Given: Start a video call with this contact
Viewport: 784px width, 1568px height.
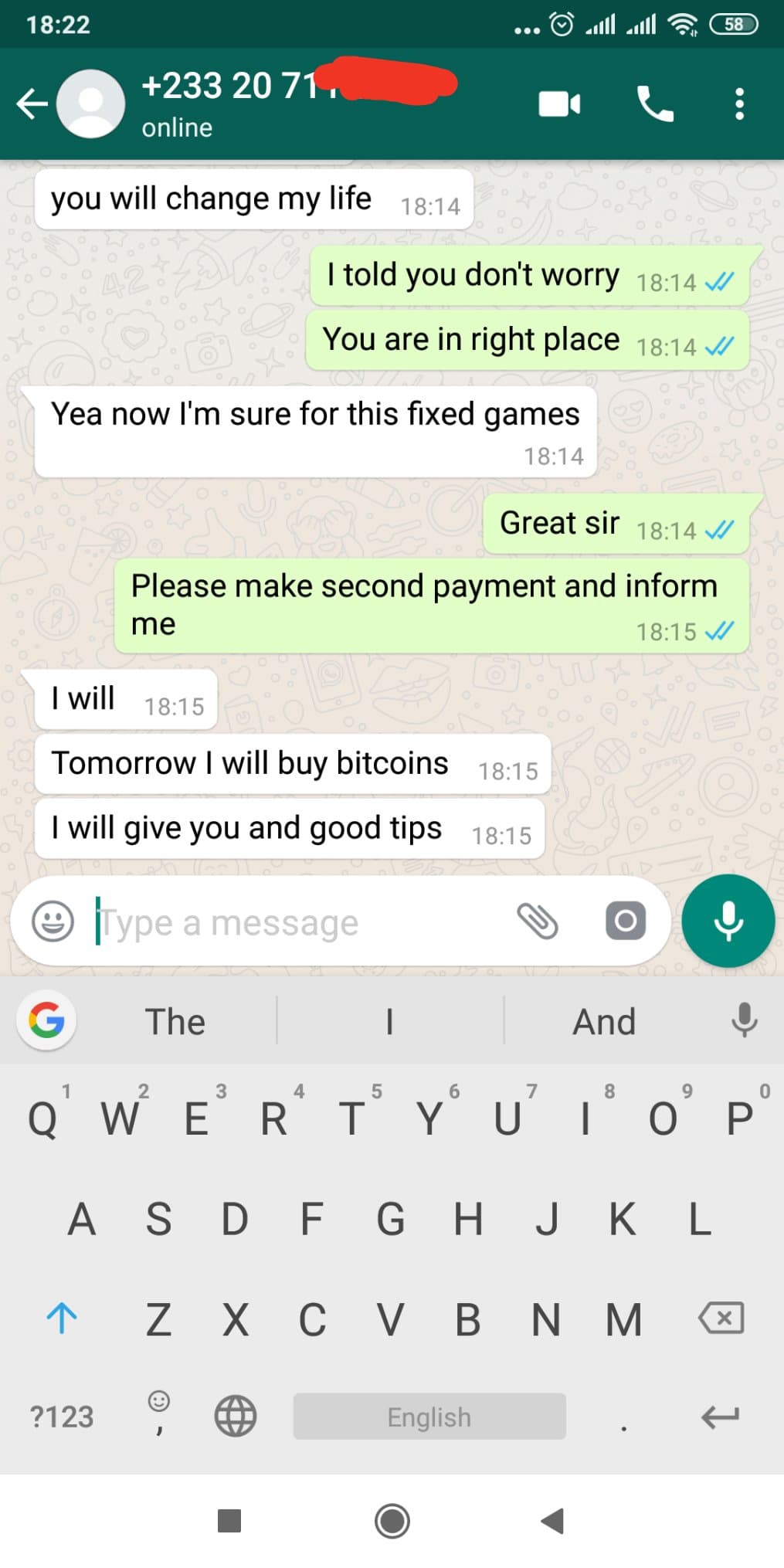Looking at the screenshot, I should (559, 104).
